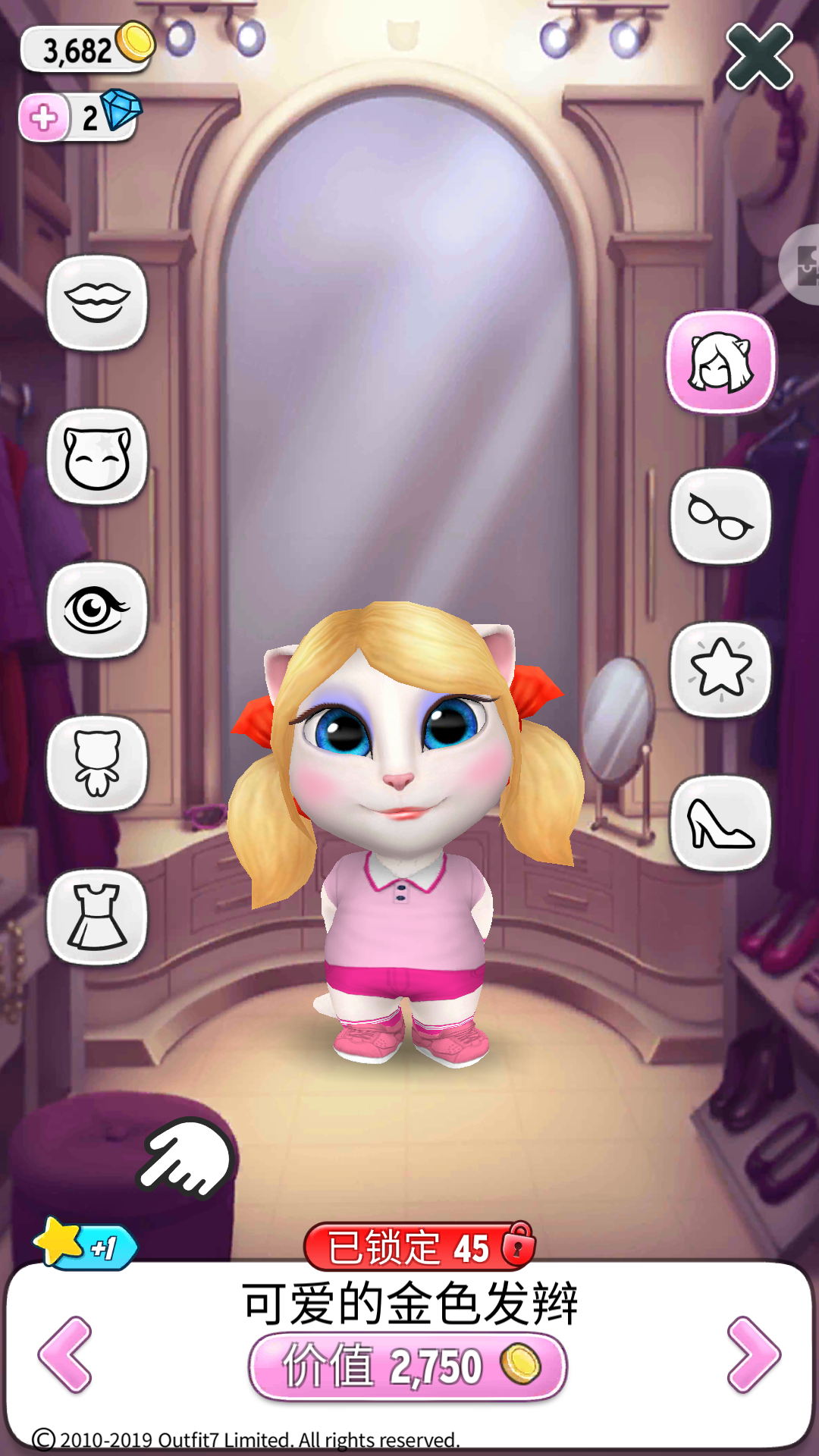The height and width of the screenshot is (1456, 819).
Task: Open the lips makeup category
Action: 97,303
